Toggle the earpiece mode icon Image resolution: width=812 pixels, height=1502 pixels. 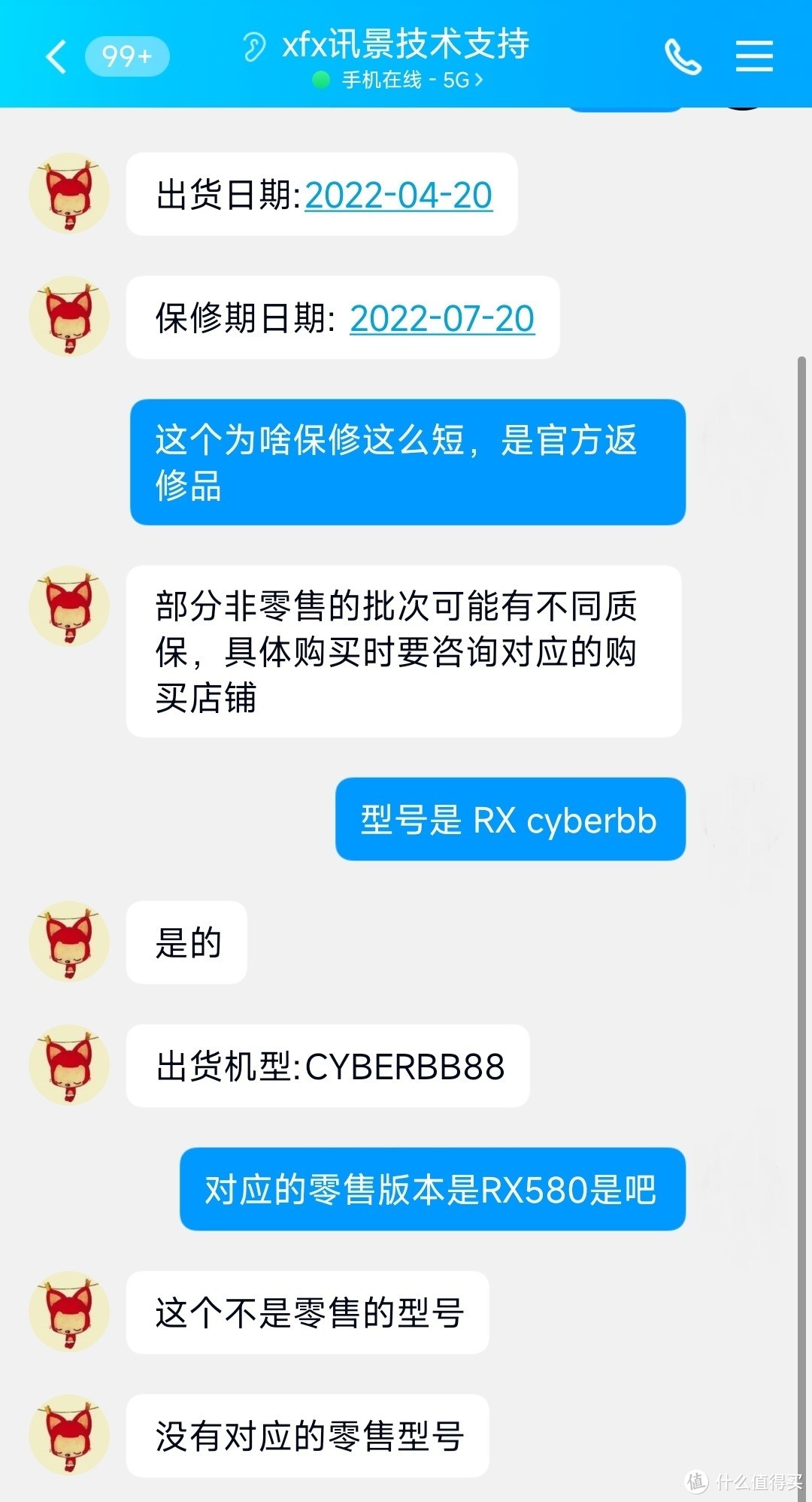254,46
